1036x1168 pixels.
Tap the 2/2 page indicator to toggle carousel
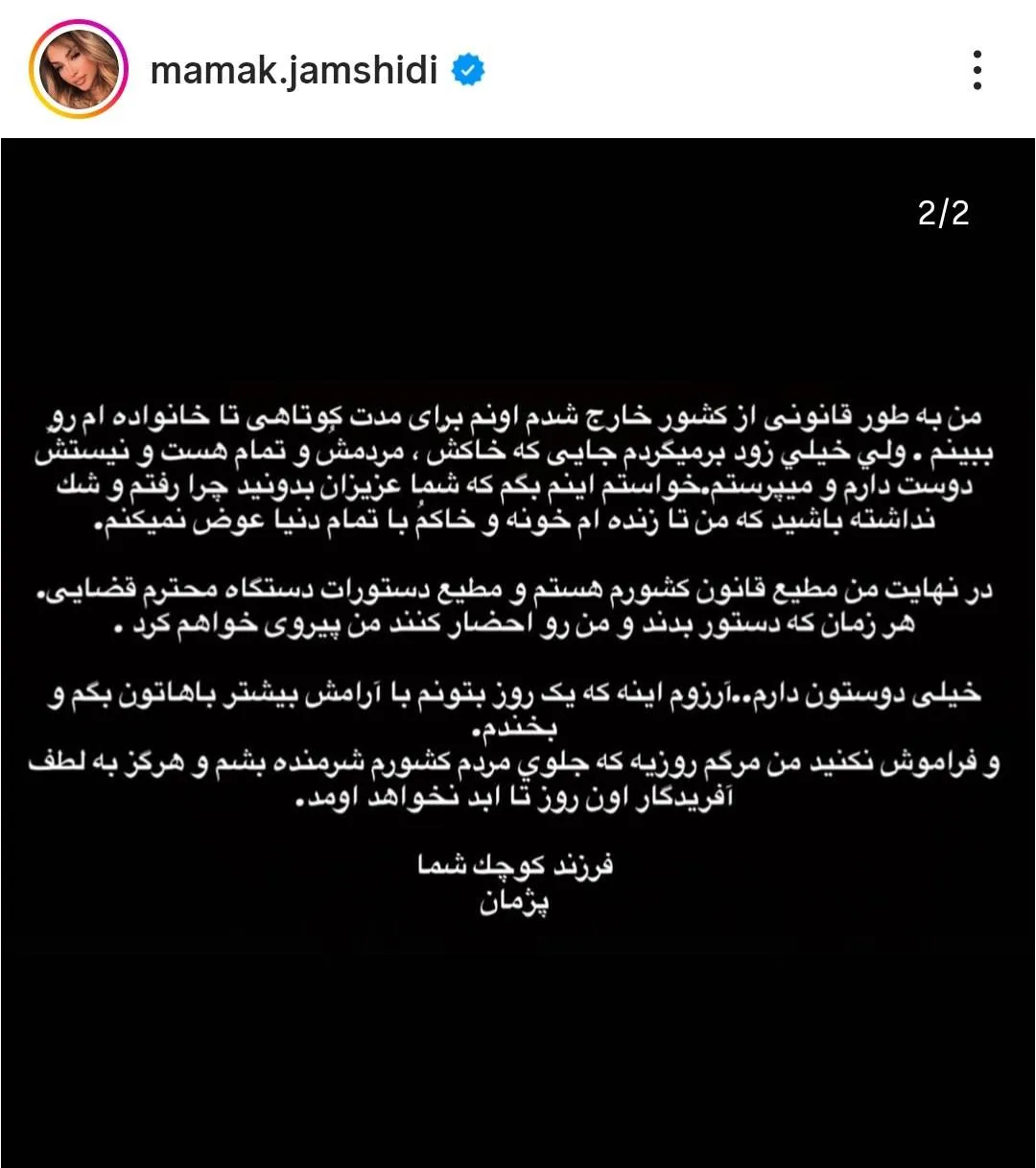[x=944, y=213]
